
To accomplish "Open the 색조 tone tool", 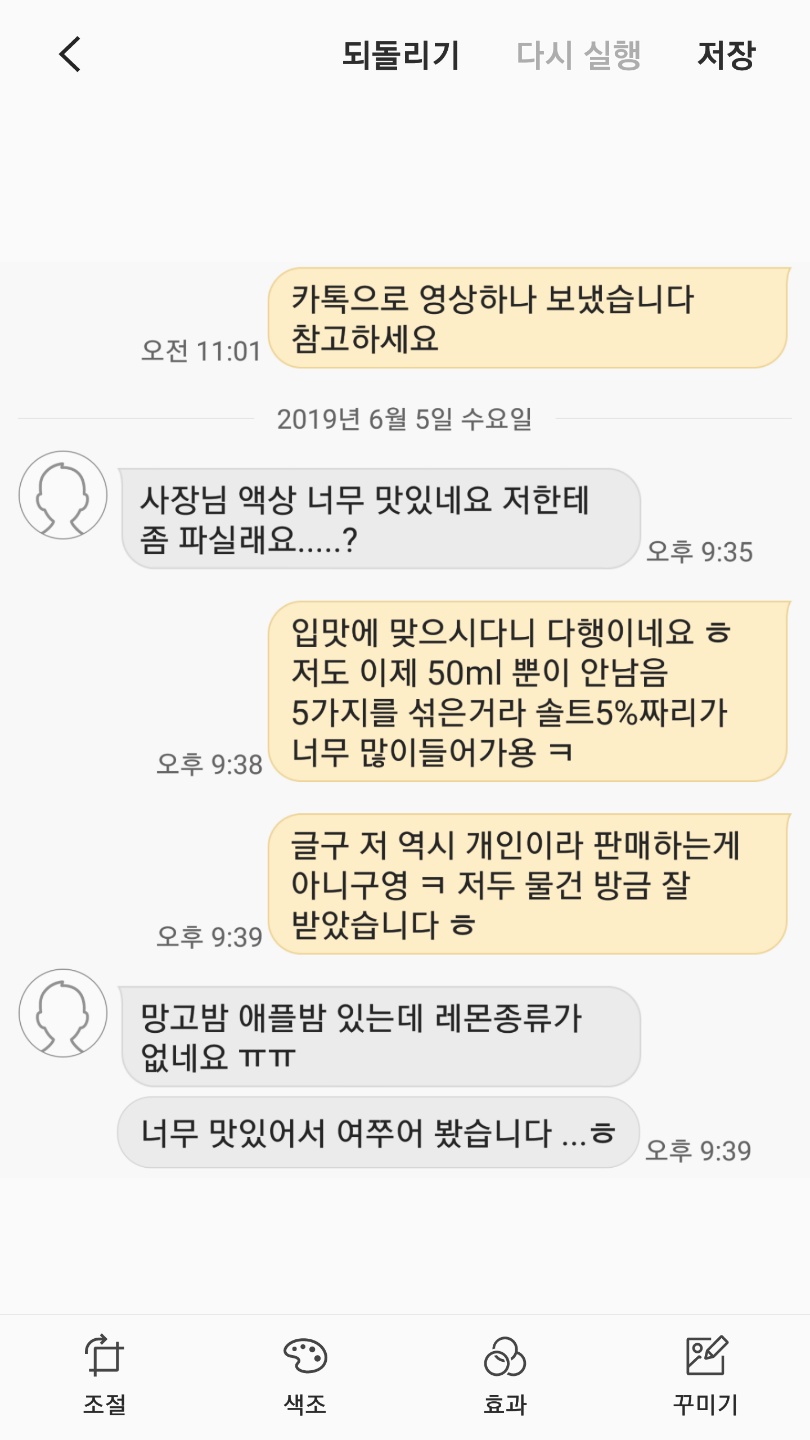I will pyautogui.click(x=305, y=1375).
